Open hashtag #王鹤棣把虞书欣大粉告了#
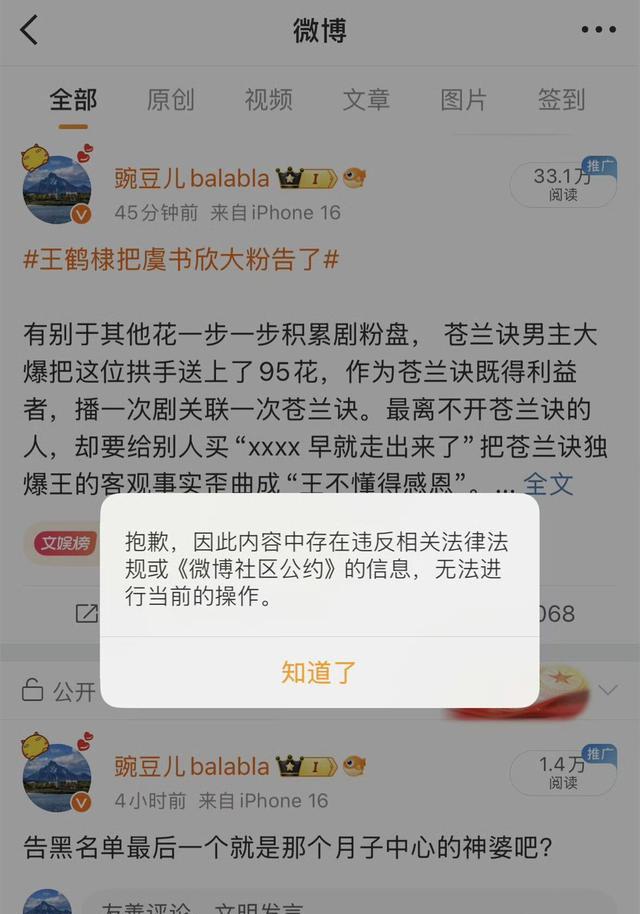Image resolution: width=640 pixels, height=914 pixels. point(181,261)
